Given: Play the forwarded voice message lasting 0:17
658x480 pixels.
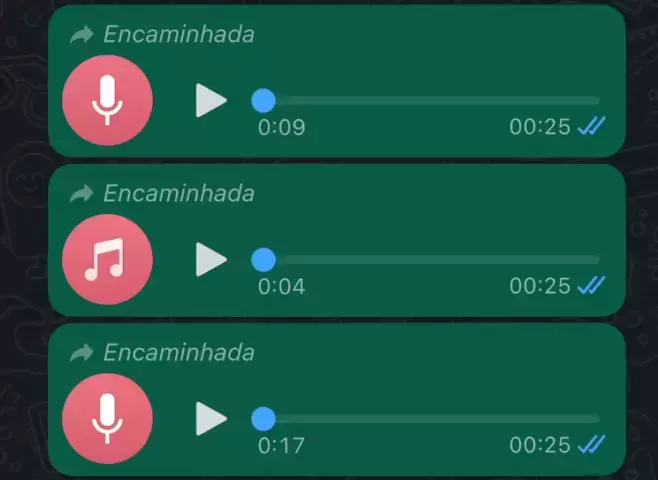Looking at the screenshot, I should (210, 419).
